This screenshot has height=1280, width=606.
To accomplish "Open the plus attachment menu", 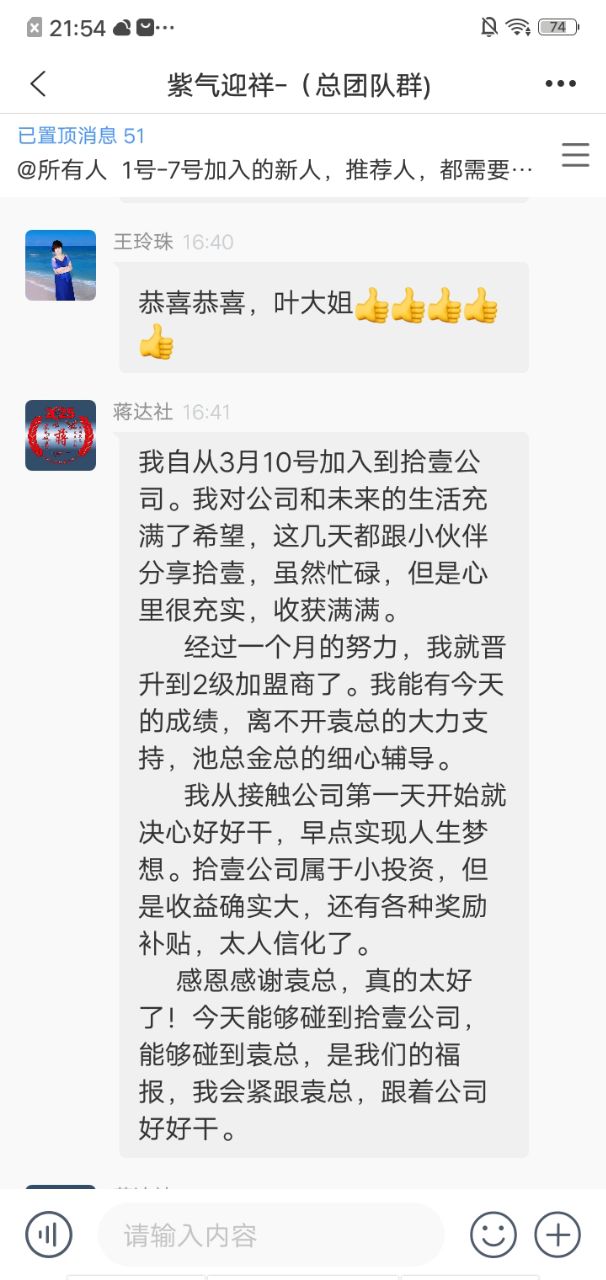I will tap(557, 1233).
